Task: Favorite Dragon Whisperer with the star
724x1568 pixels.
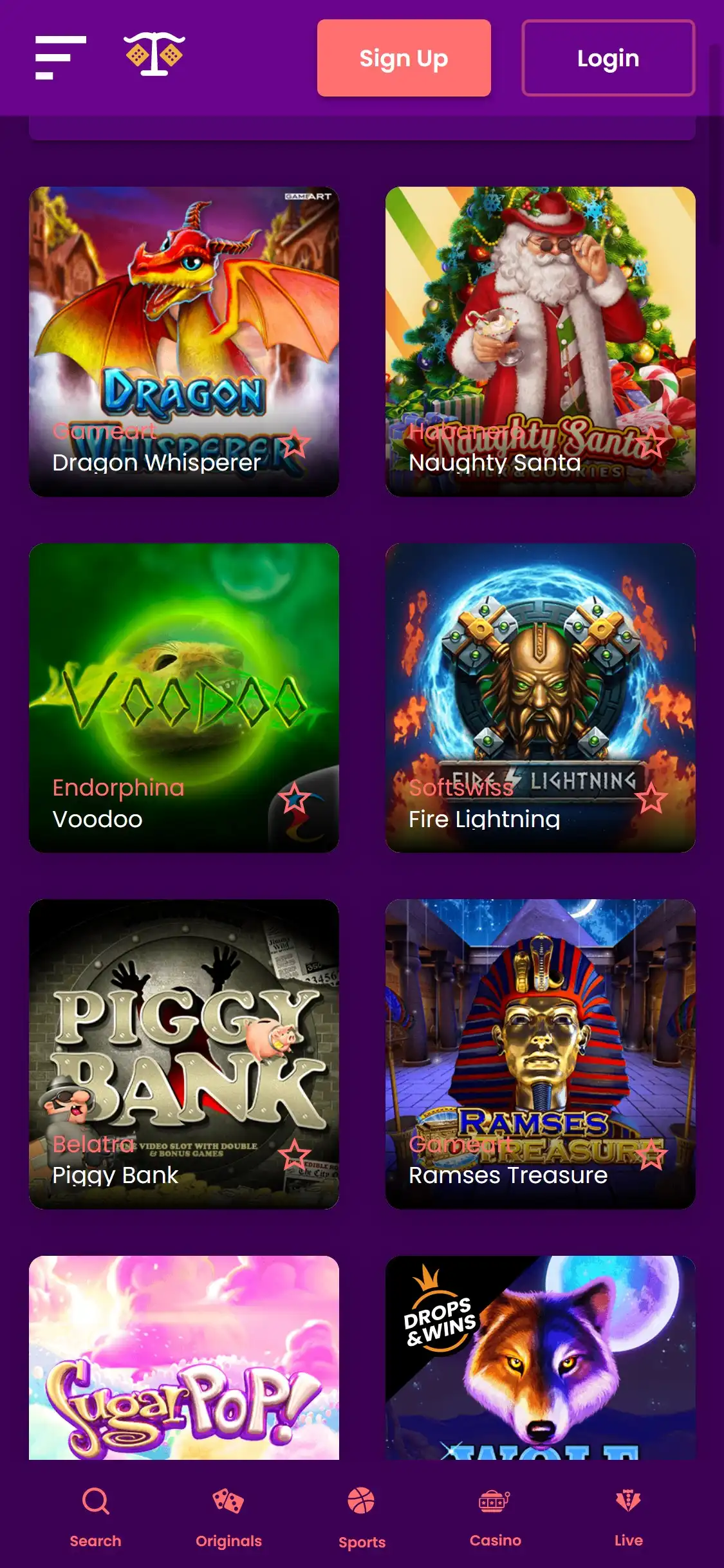Action: tap(295, 443)
